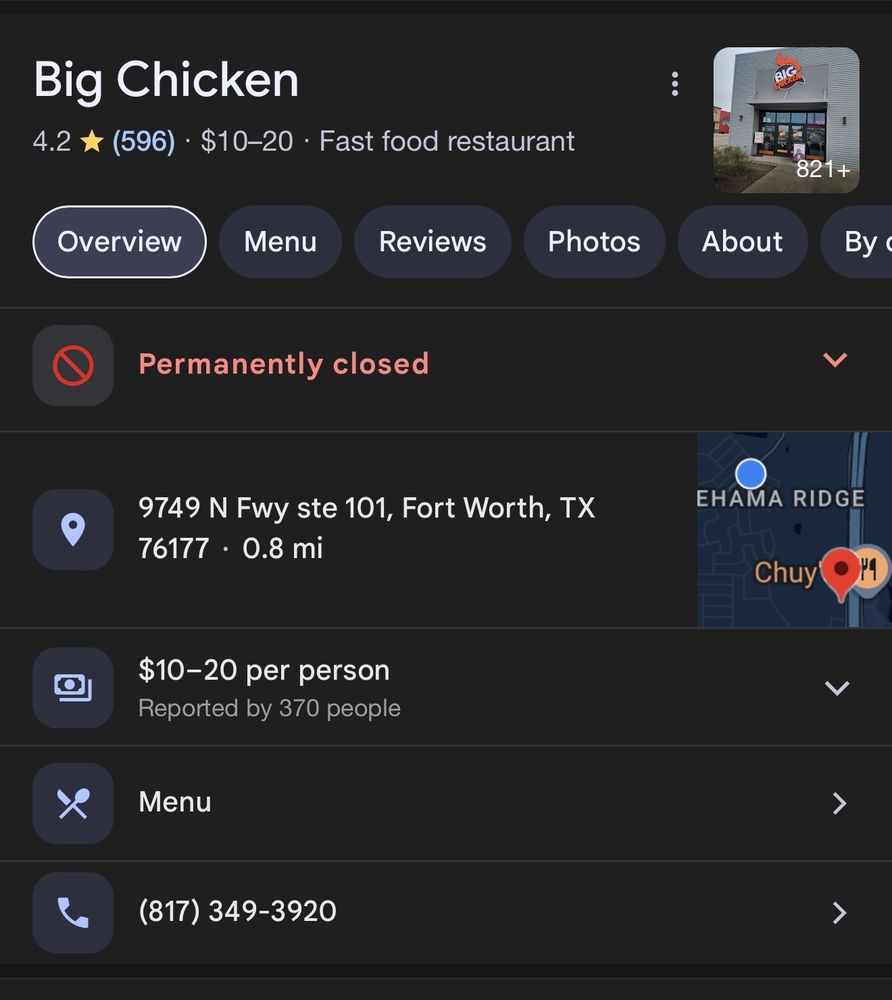Open the three-dot overflow menu

tap(675, 84)
